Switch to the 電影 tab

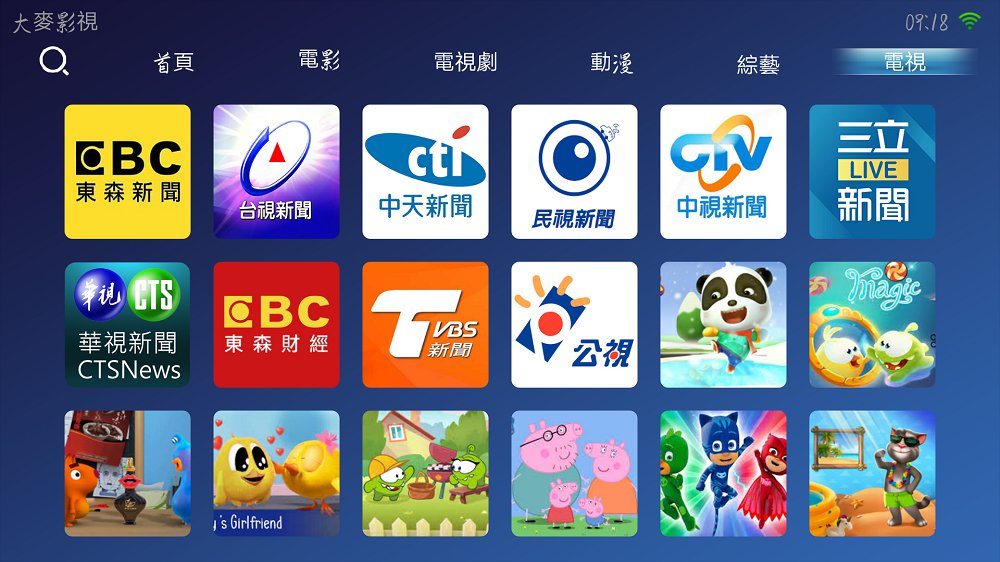tap(319, 60)
